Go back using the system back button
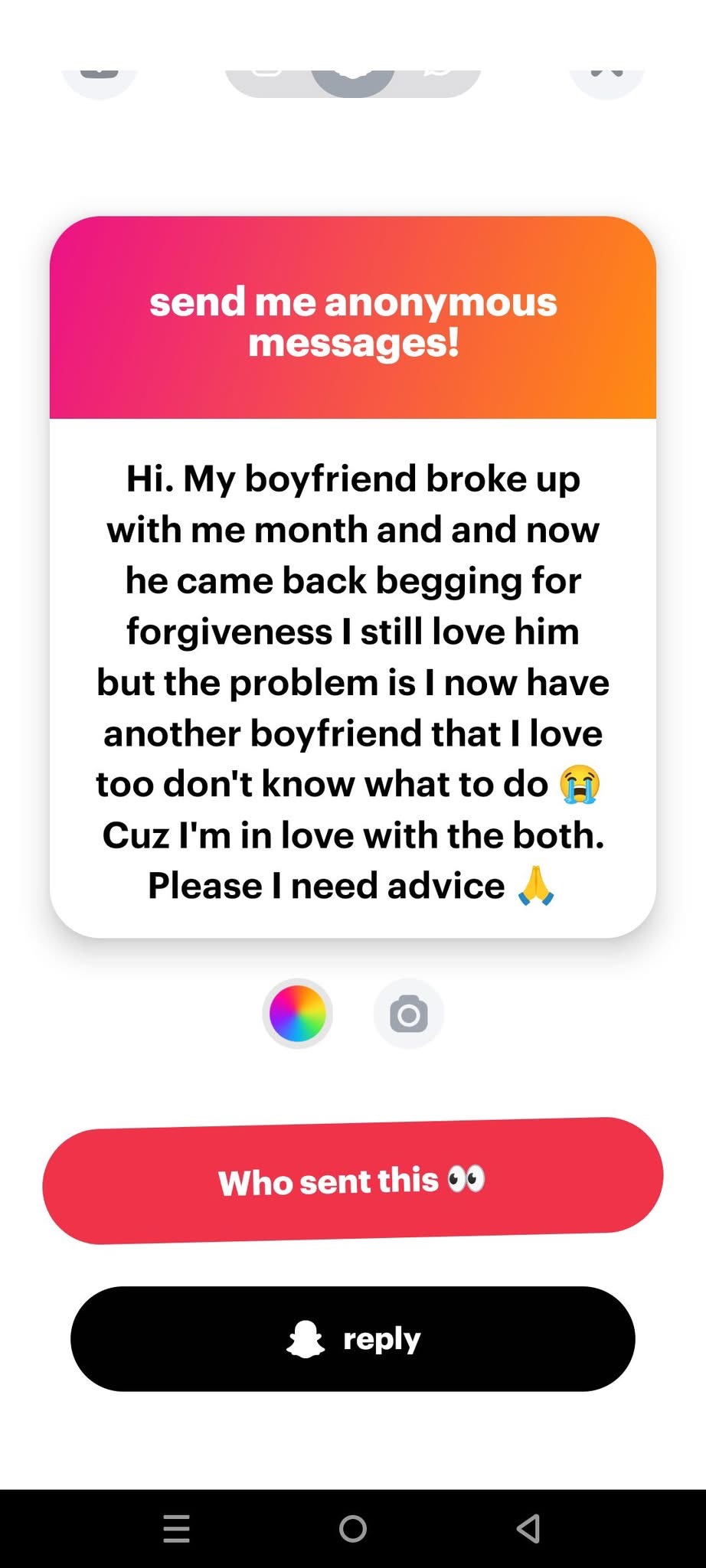The height and width of the screenshot is (1568, 706). (x=528, y=1529)
